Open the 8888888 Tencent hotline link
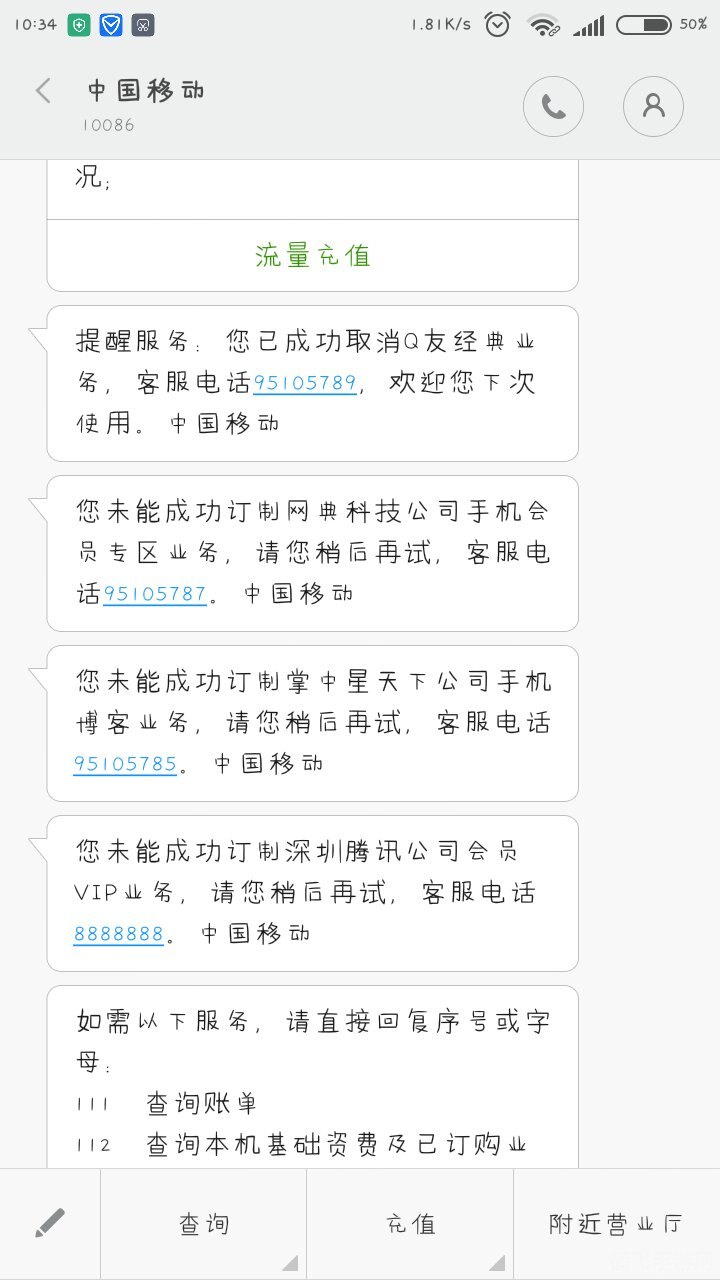Viewport: 720px width, 1280px height. point(120,932)
